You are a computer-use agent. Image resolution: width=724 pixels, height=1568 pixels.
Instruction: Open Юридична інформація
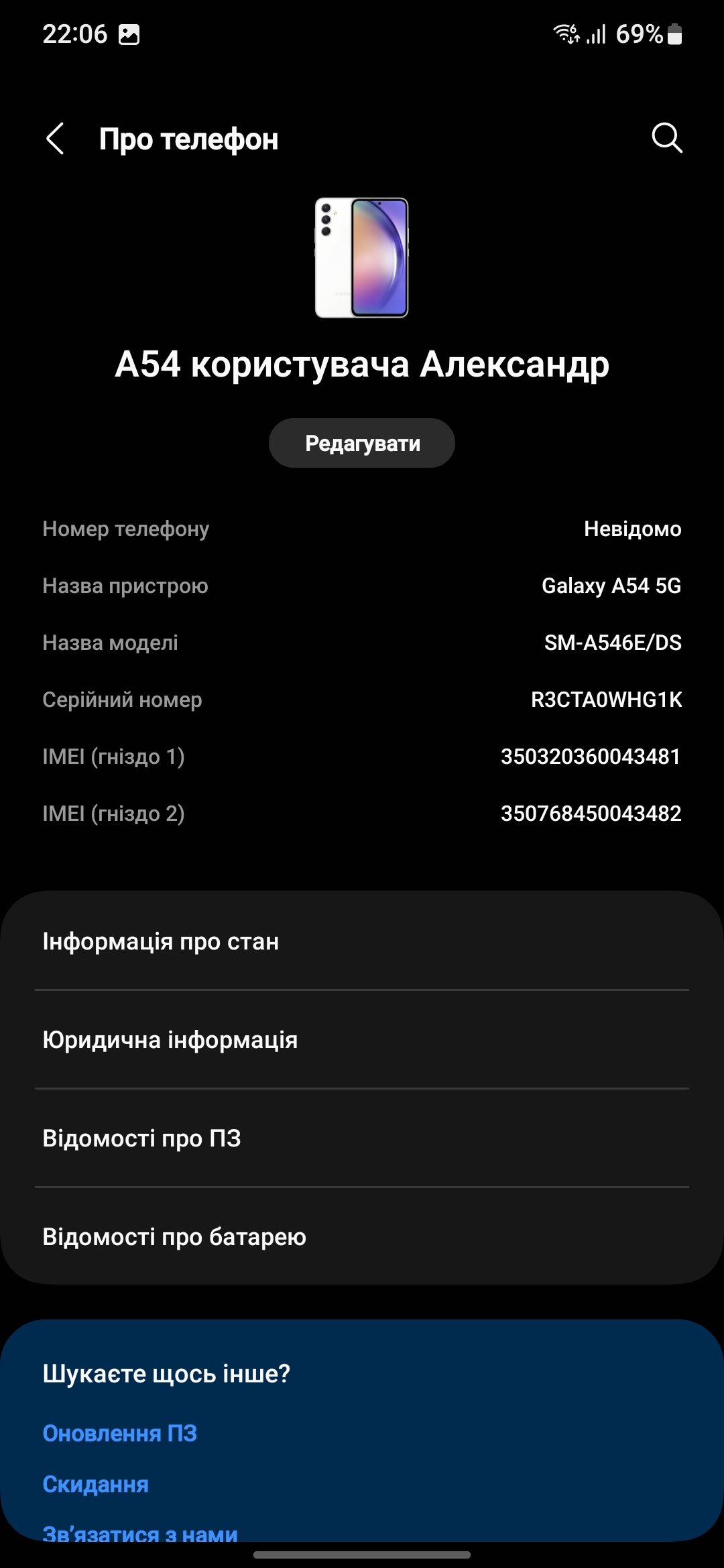click(x=362, y=1040)
